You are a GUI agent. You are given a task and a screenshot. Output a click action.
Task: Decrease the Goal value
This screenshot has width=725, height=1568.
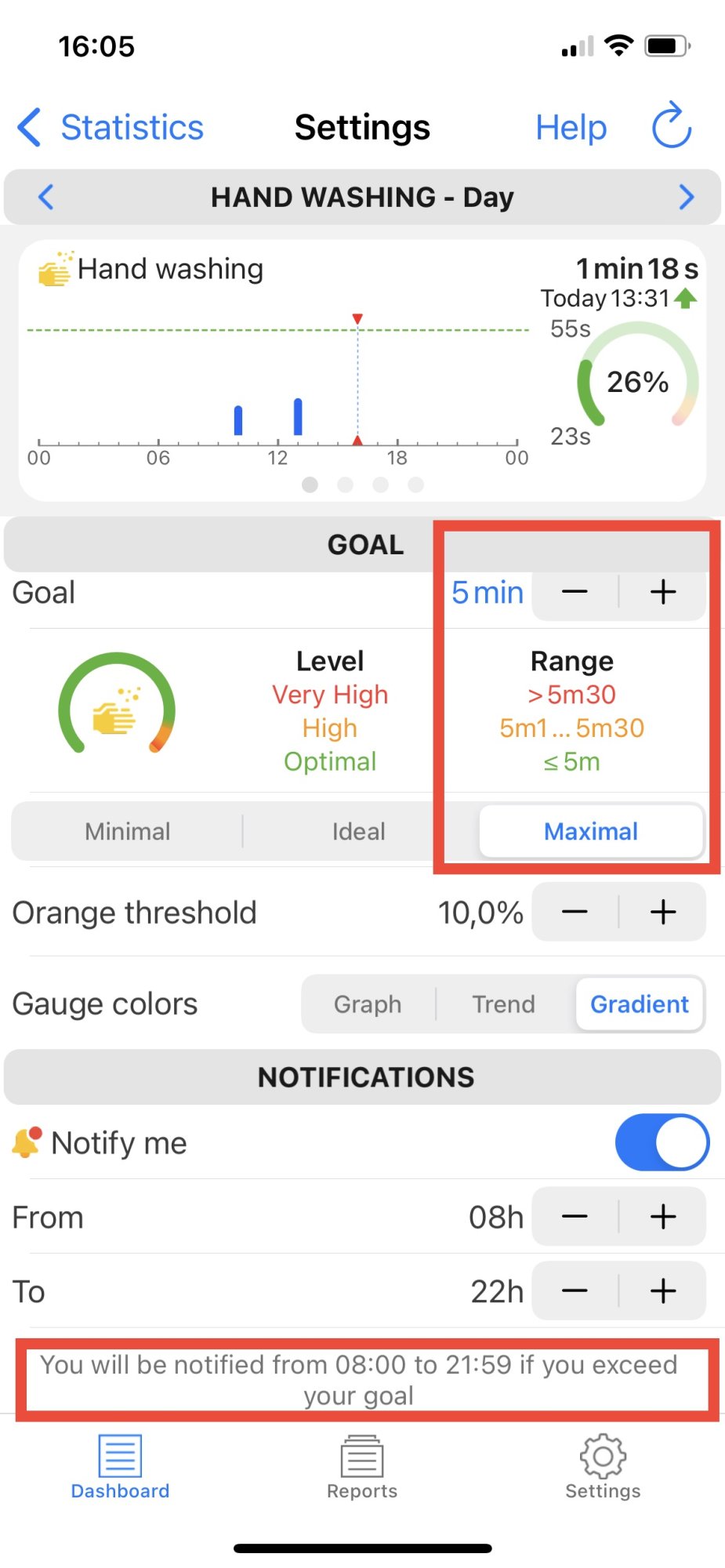[575, 592]
